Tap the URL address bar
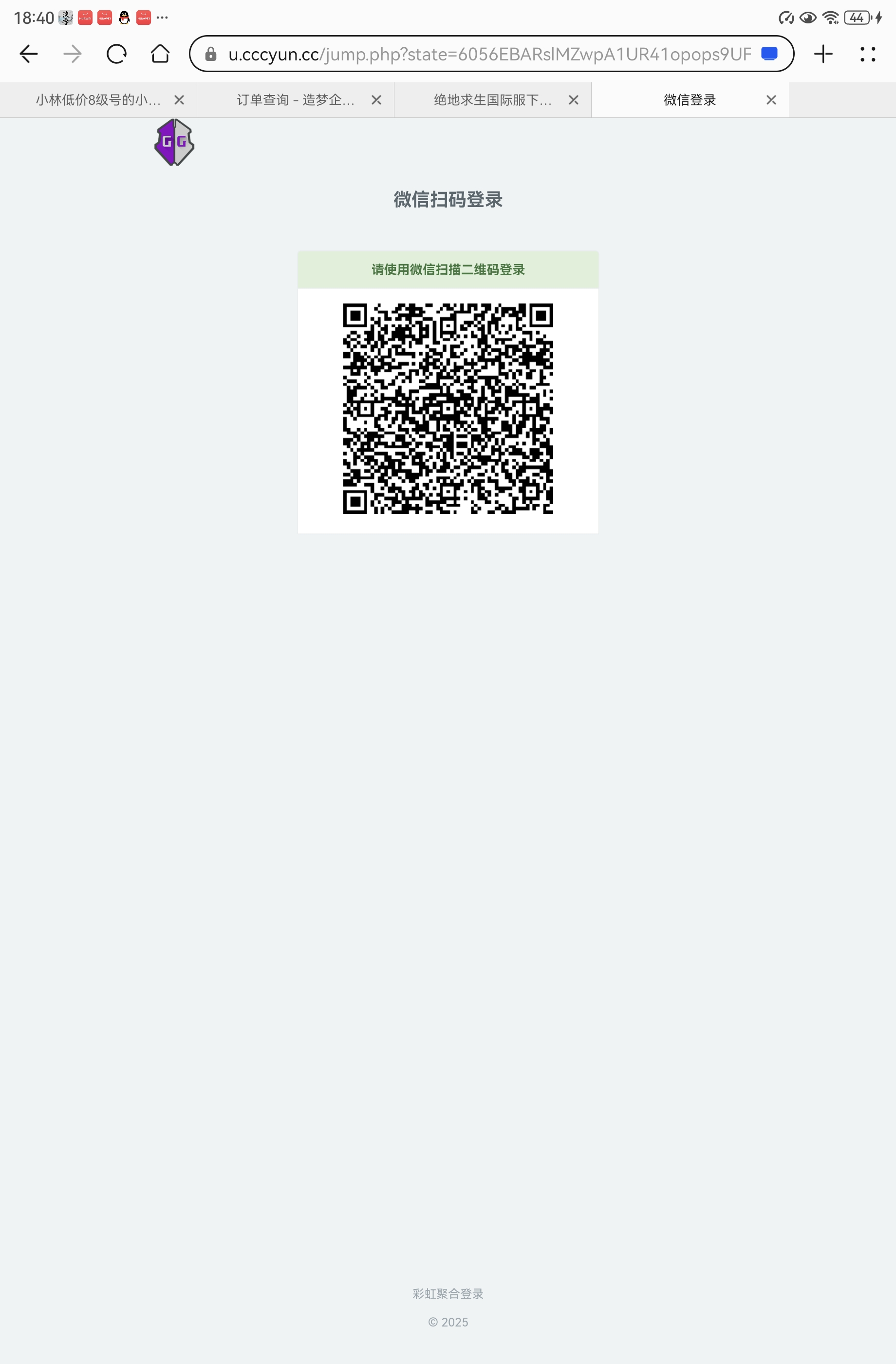The height and width of the screenshot is (1364, 896). (487, 54)
